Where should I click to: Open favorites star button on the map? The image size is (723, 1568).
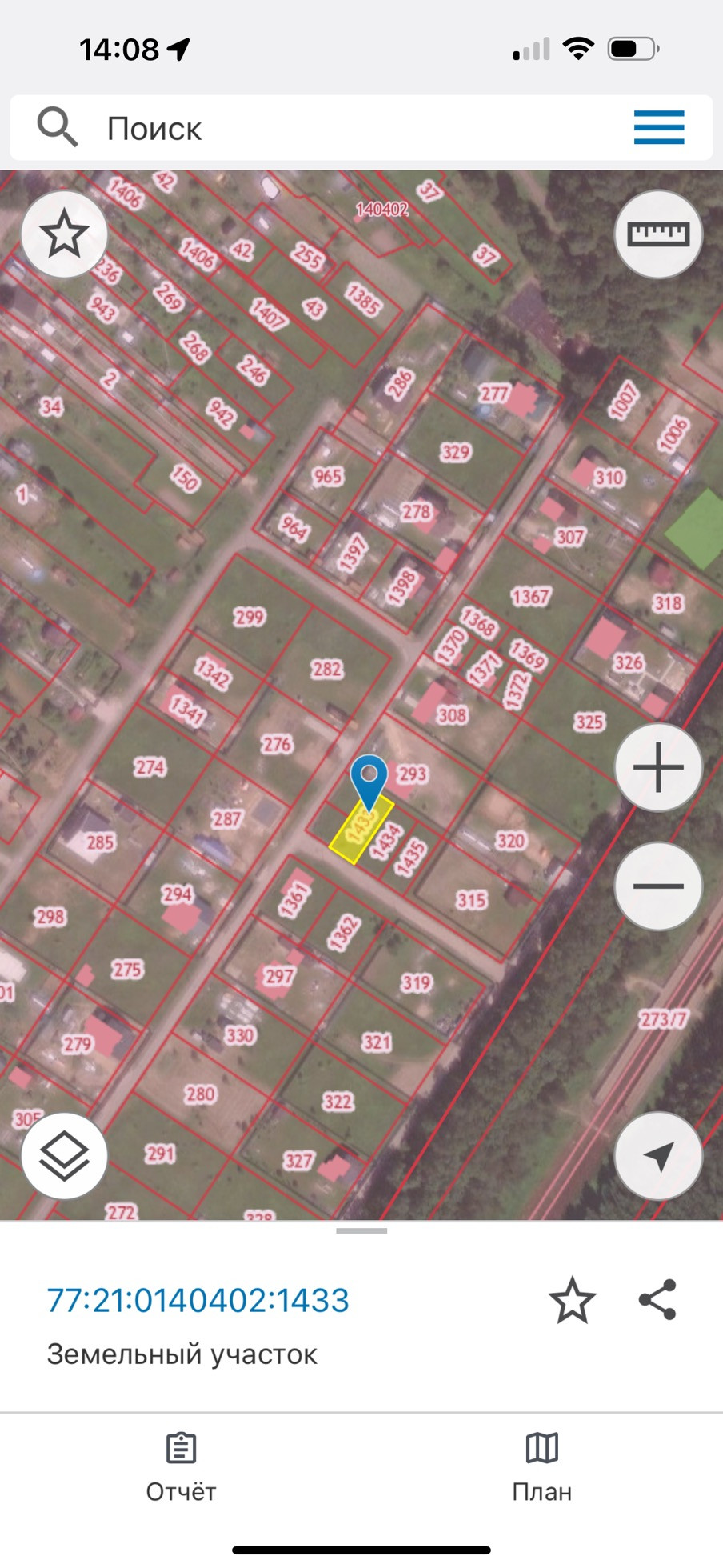pos(64,234)
